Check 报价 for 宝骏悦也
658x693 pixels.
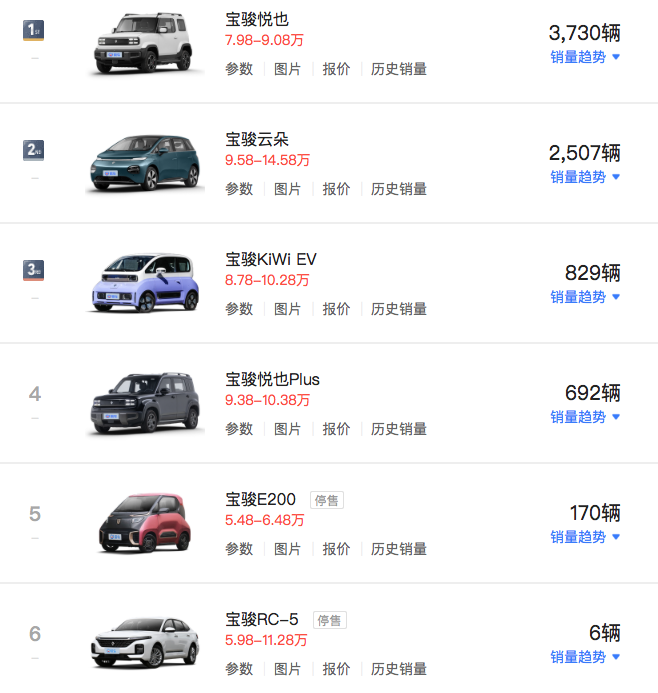(x=336, y=69)
